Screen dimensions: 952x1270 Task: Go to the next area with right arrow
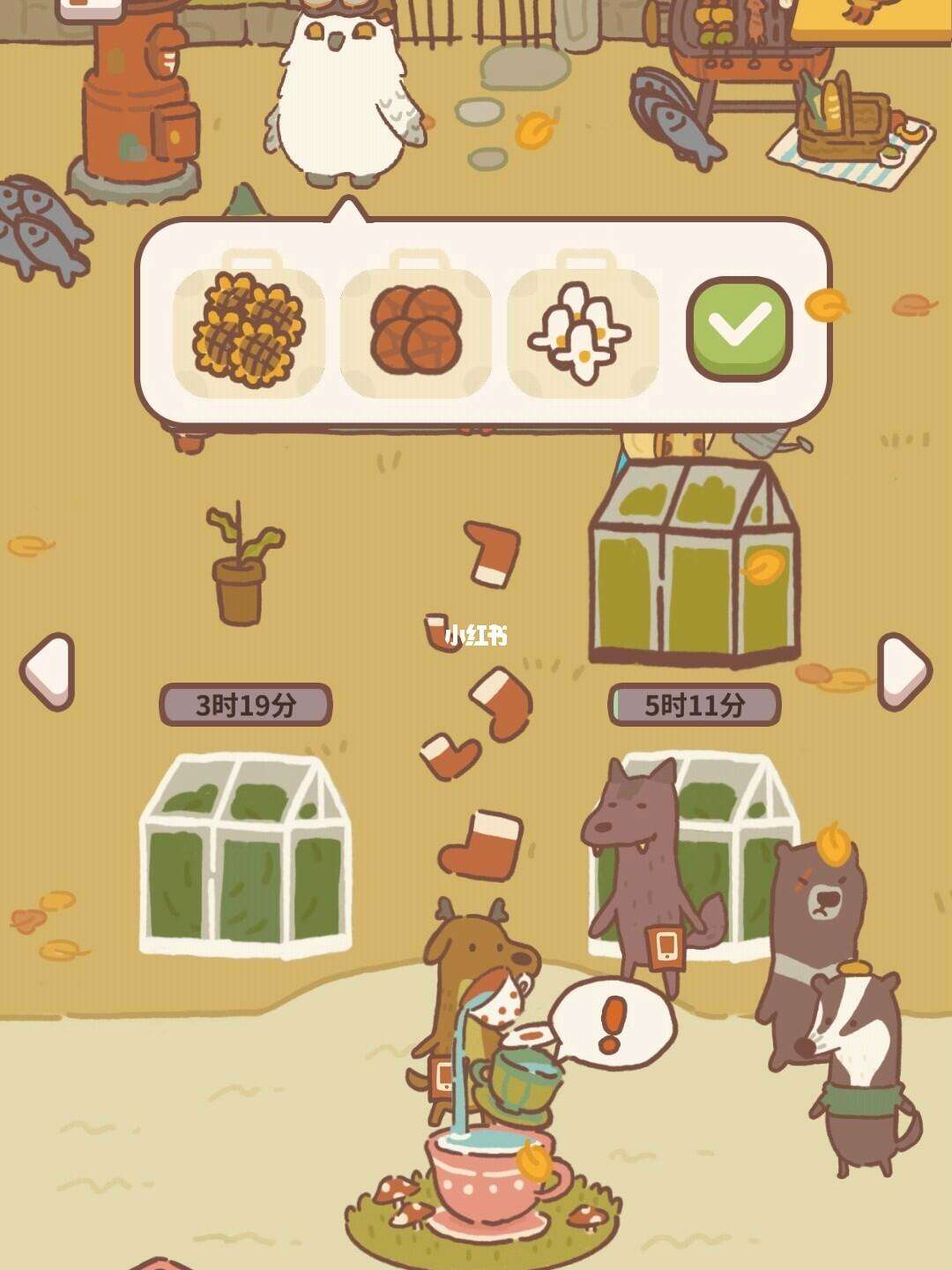pos(904,672)
